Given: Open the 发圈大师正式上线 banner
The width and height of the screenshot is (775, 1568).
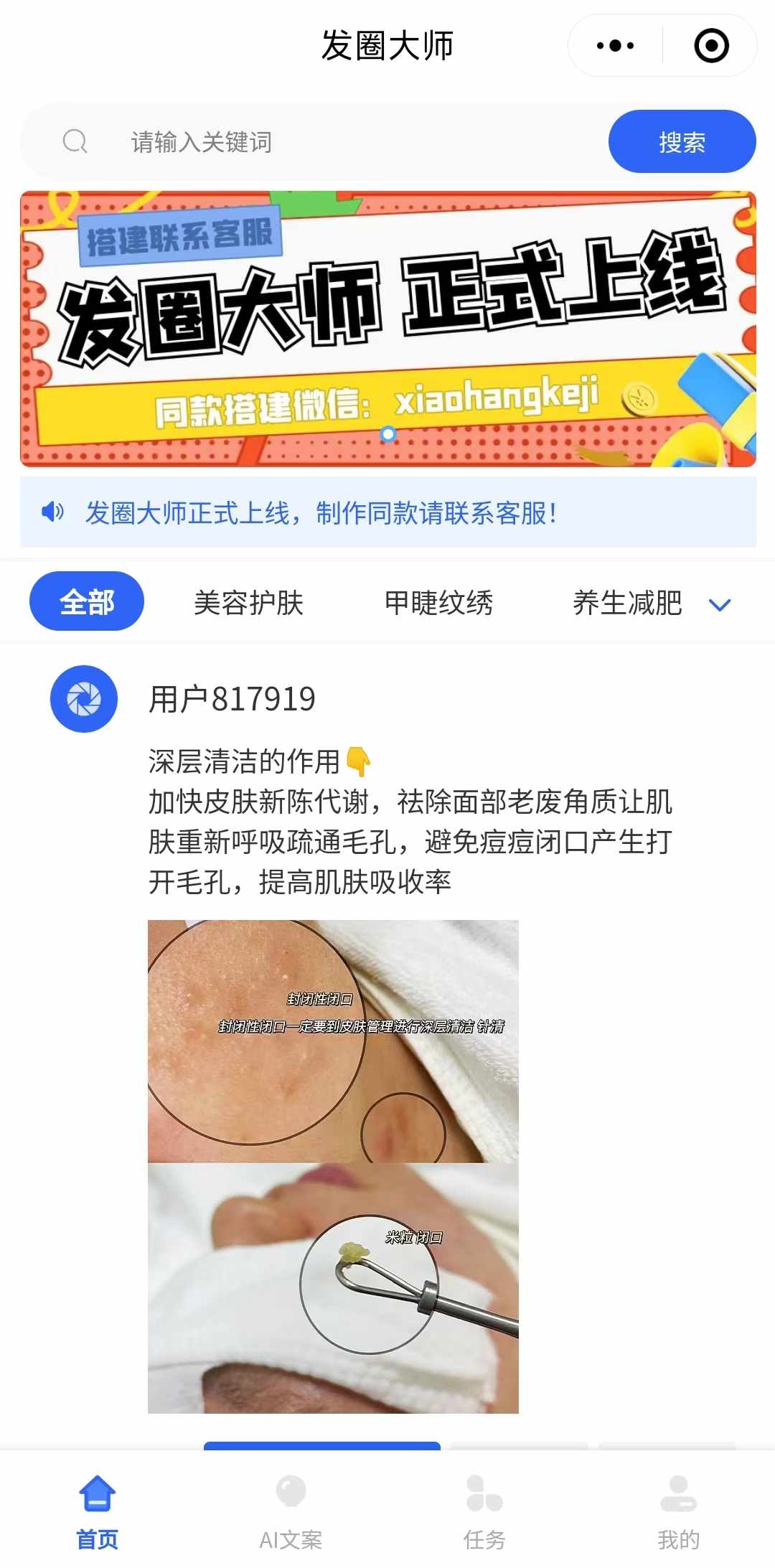Looking at the screenshot, I should click(x=387, y=329).
